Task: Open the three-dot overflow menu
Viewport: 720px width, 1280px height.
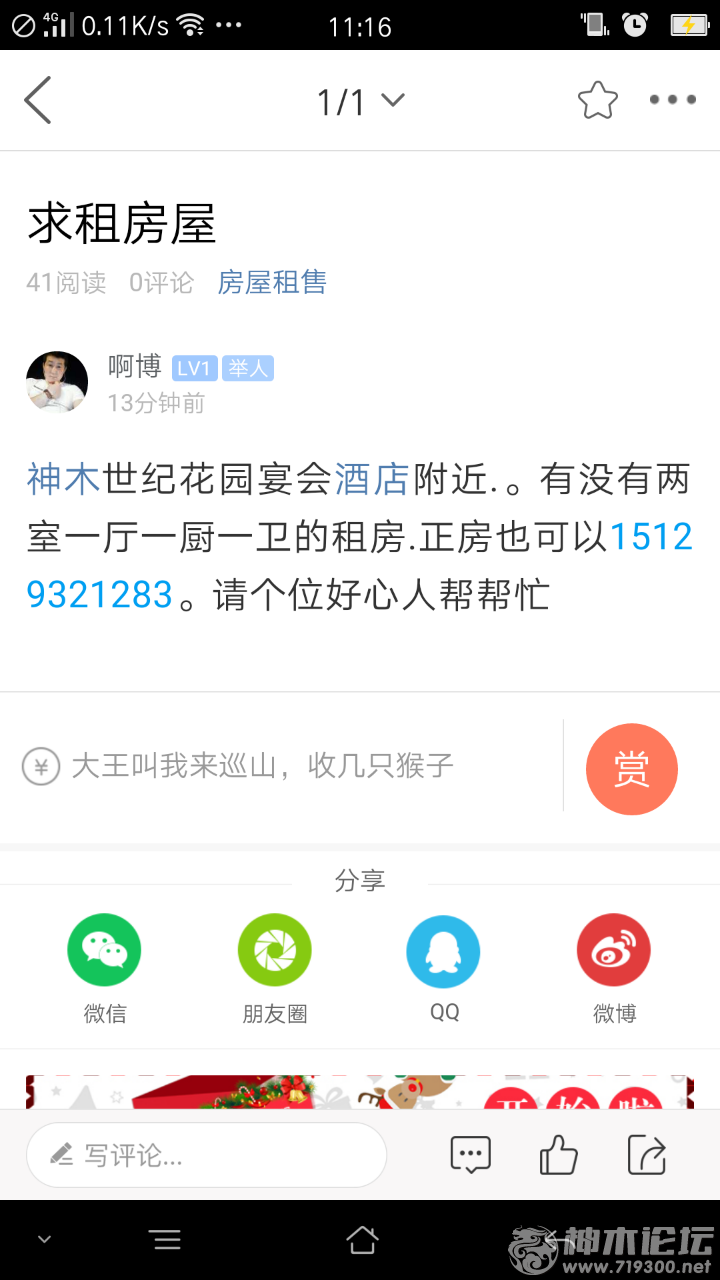Action: pyautogui.click(x=672, y=100)
